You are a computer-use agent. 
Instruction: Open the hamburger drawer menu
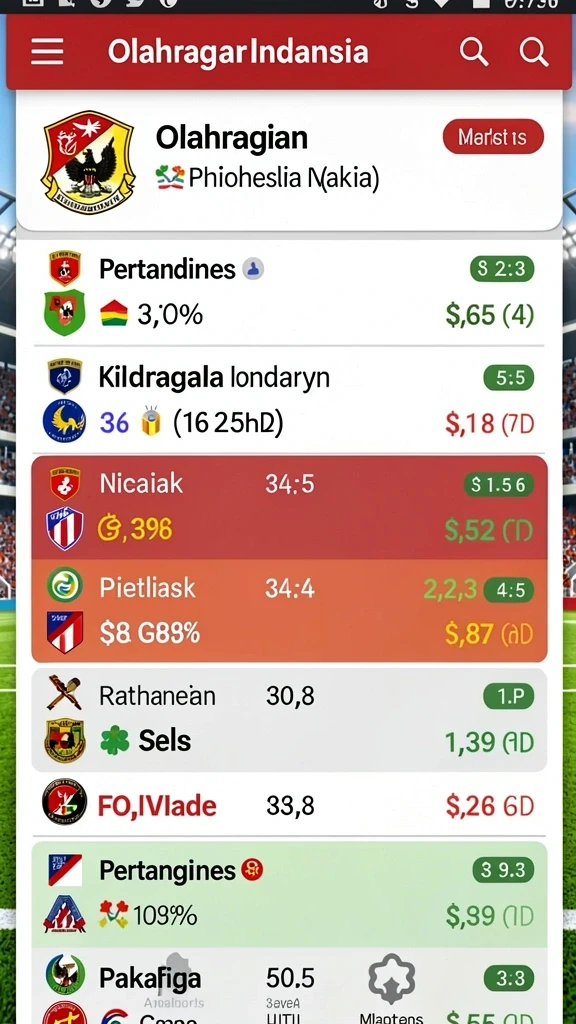47,52
